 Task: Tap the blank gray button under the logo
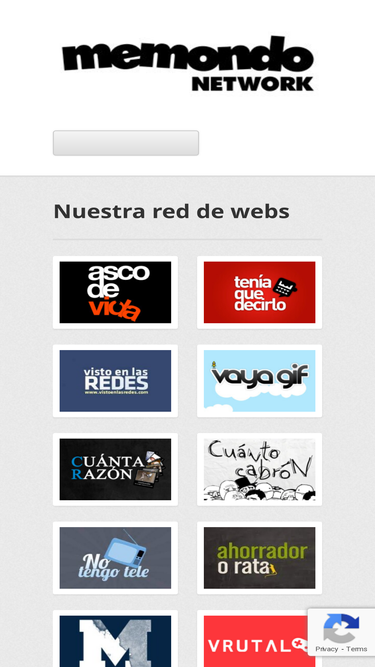click(126, 143)
